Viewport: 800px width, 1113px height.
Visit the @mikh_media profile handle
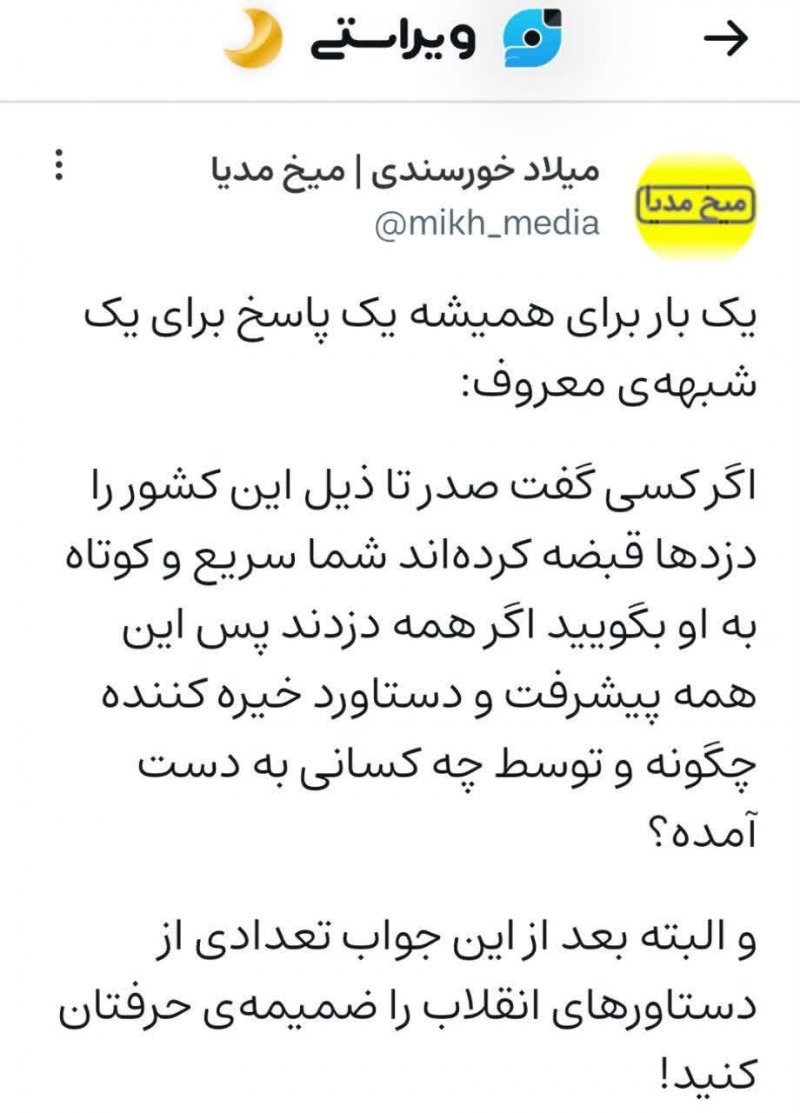487,222
